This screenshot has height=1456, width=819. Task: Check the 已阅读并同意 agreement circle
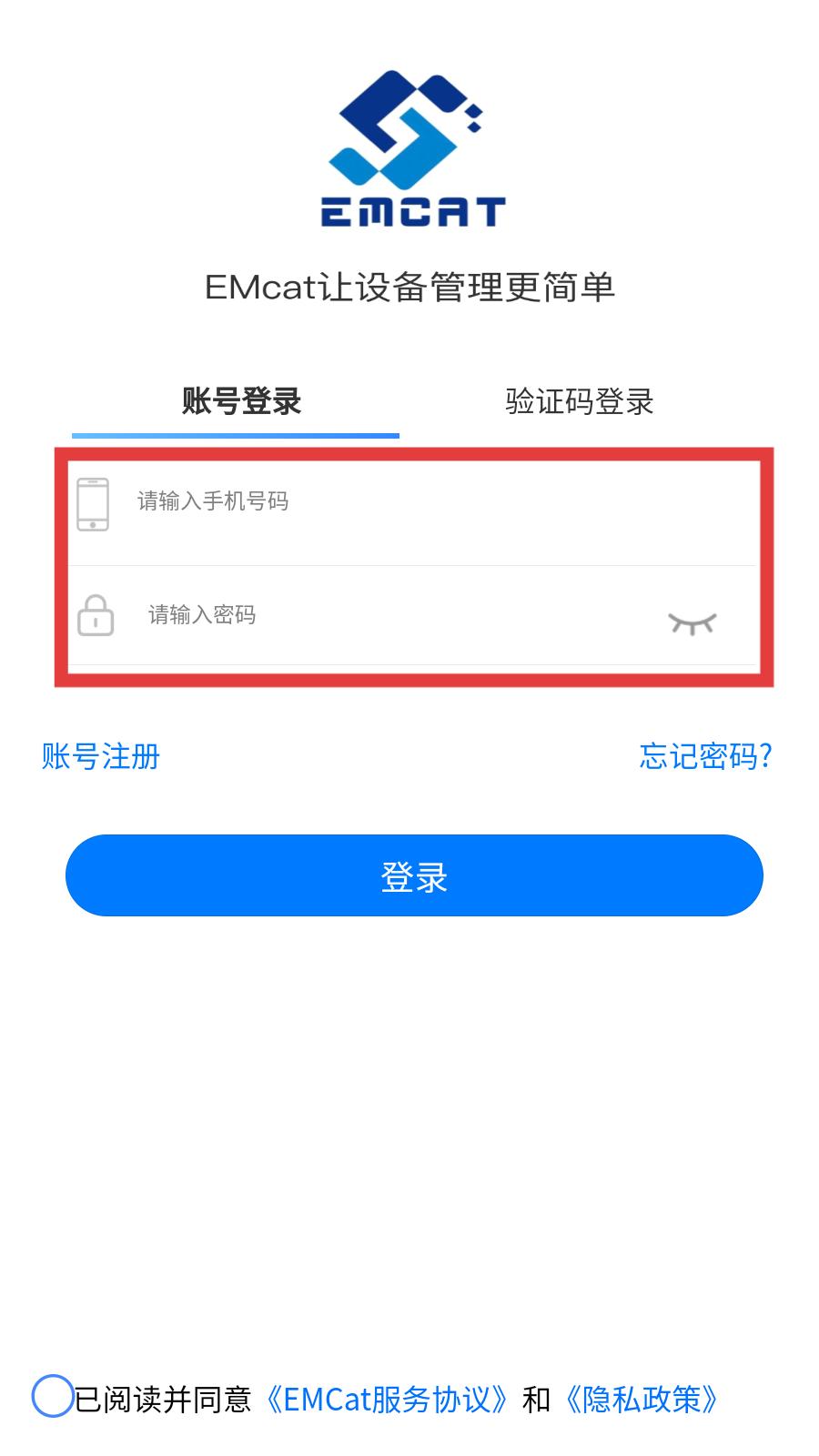pos(53,1396)
